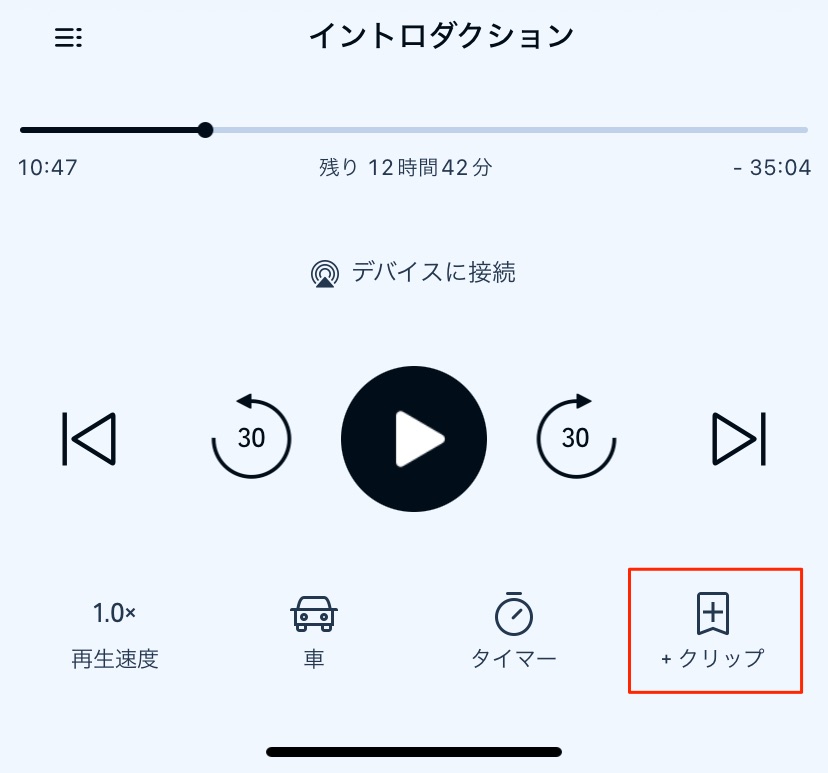Viewport: 828px width, 773px height.
Task: Skip to the next chapter
Action: click(x=738, y=438)
